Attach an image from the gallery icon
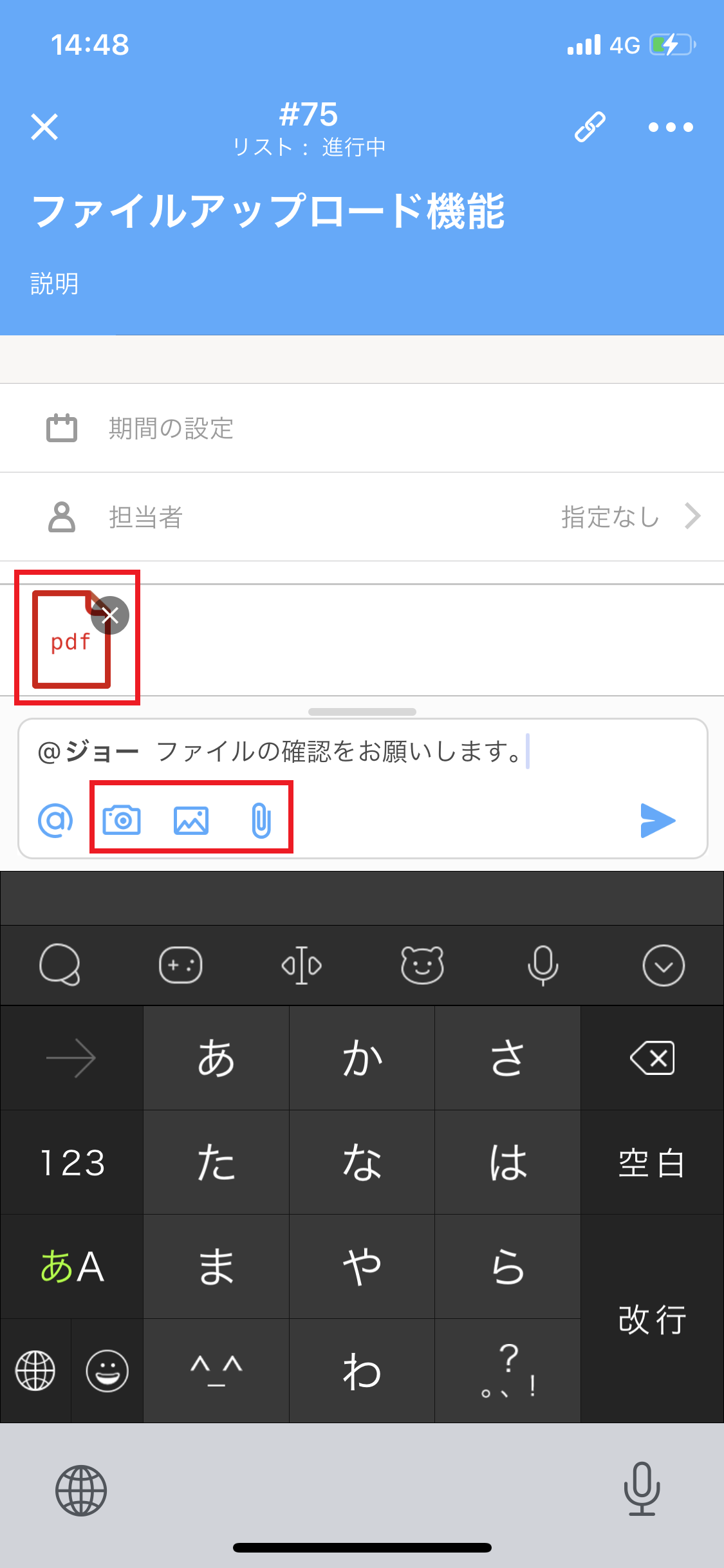 [x=191, y=820]
